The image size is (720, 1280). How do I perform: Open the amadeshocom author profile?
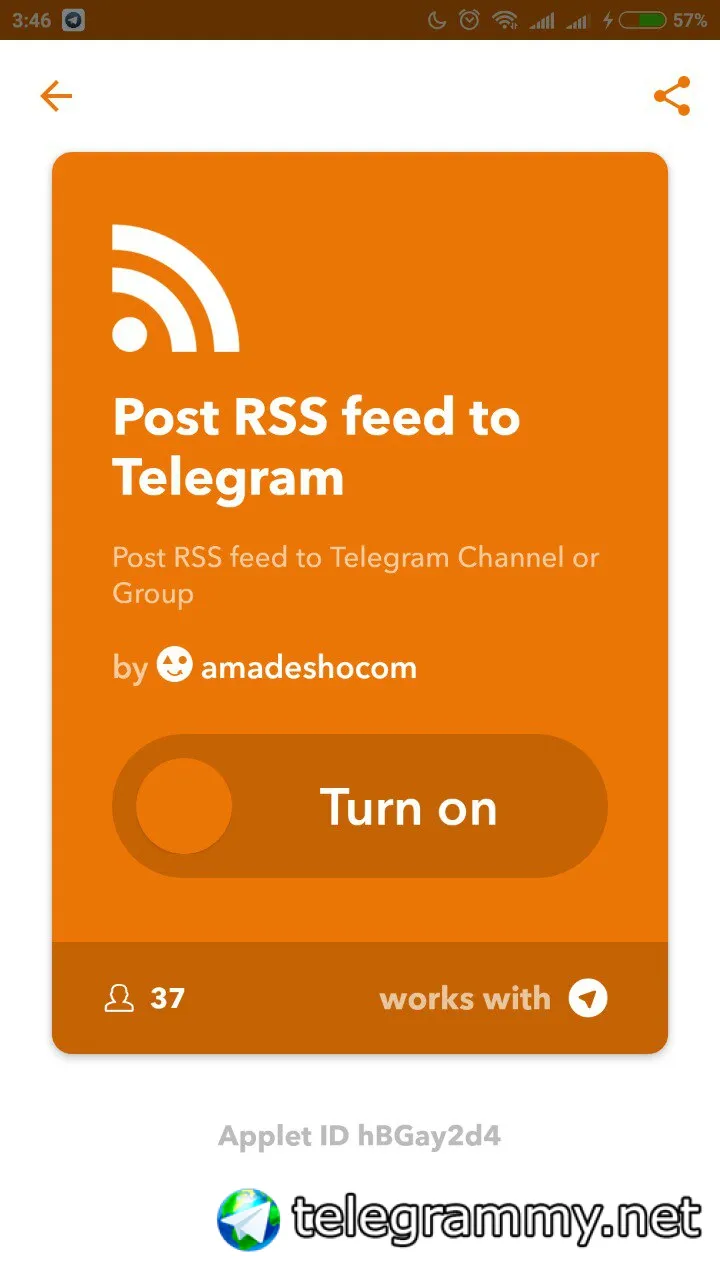(x=307, y=667)
